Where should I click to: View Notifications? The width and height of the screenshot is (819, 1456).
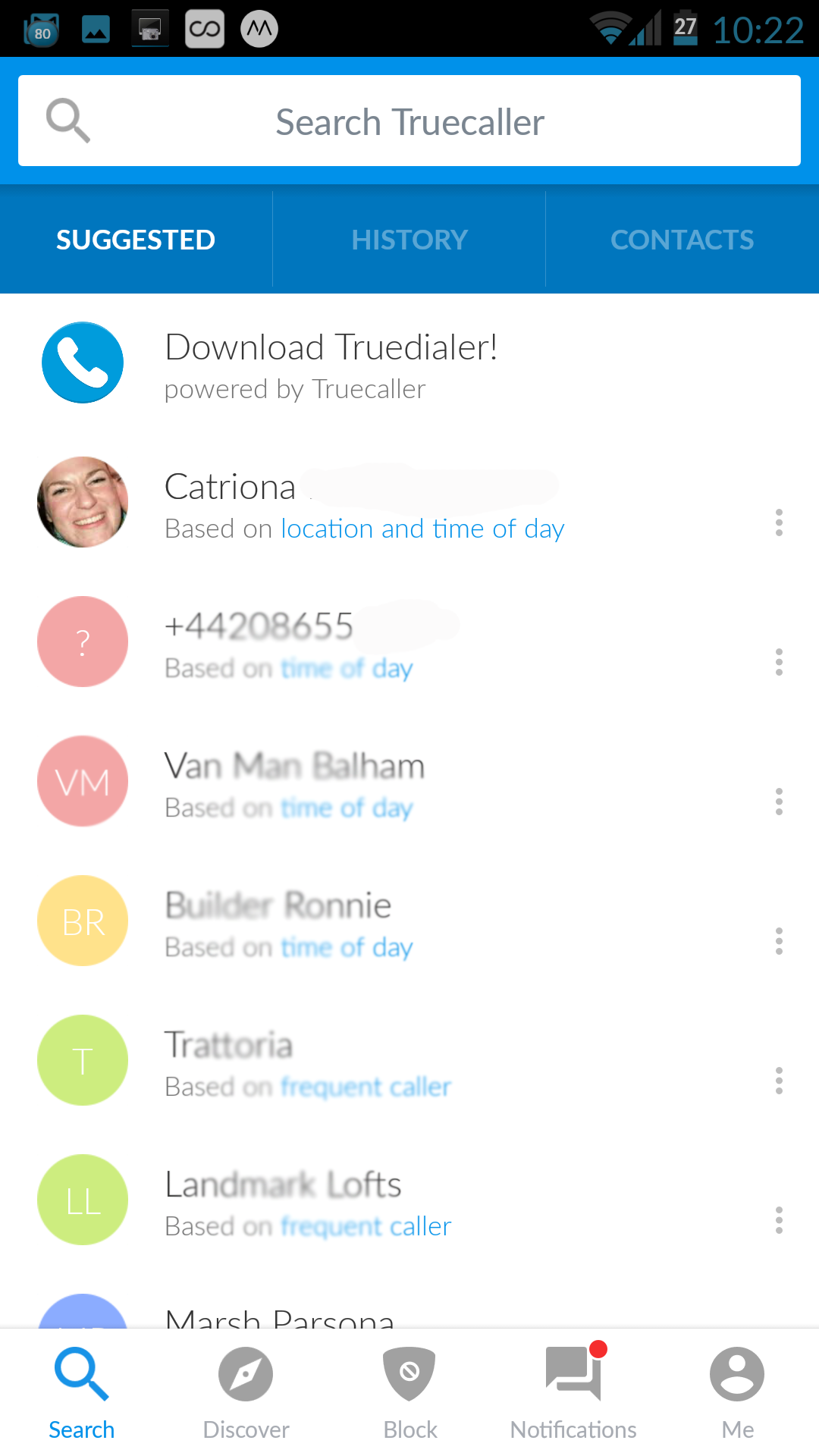[x=573, y=1393]
